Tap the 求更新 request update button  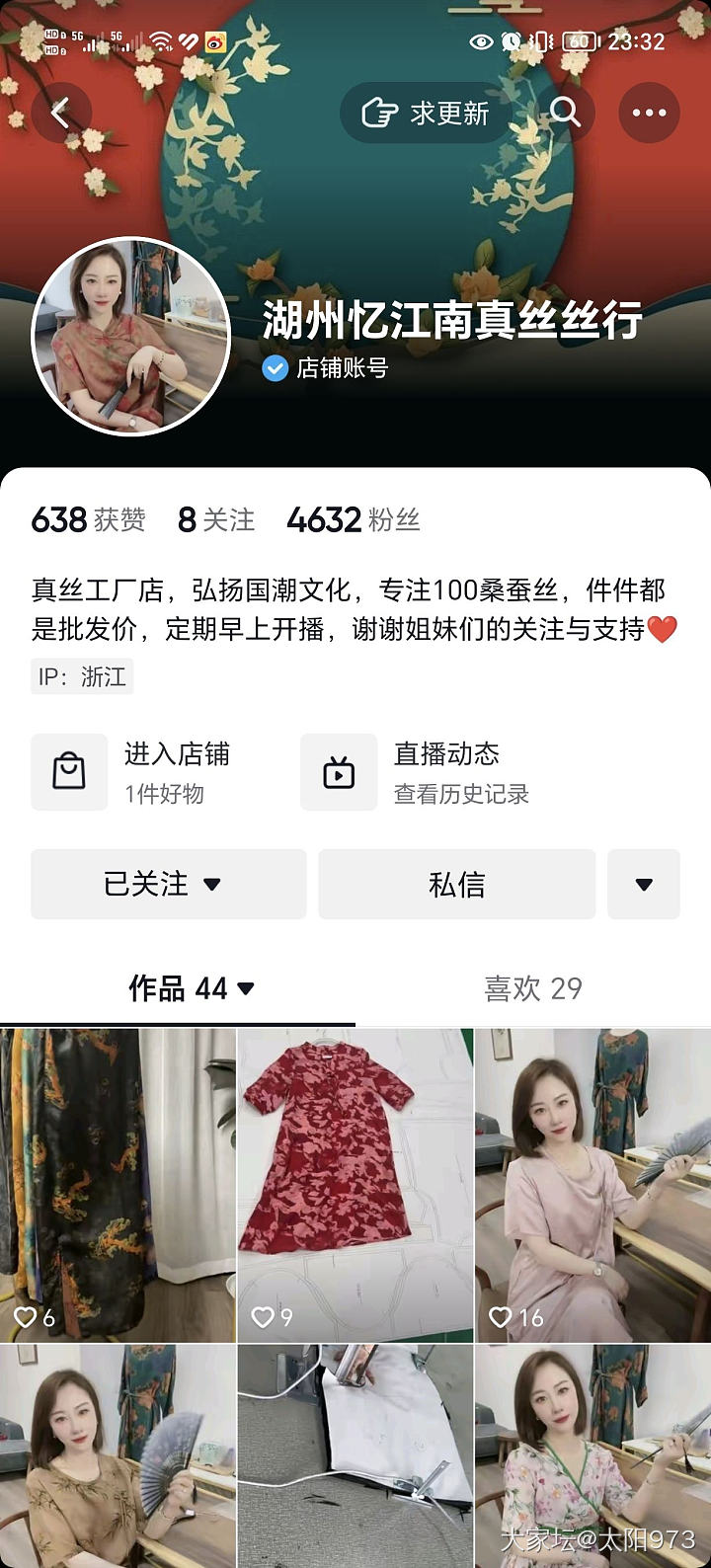pyautogui.click(x=426, y=113)
